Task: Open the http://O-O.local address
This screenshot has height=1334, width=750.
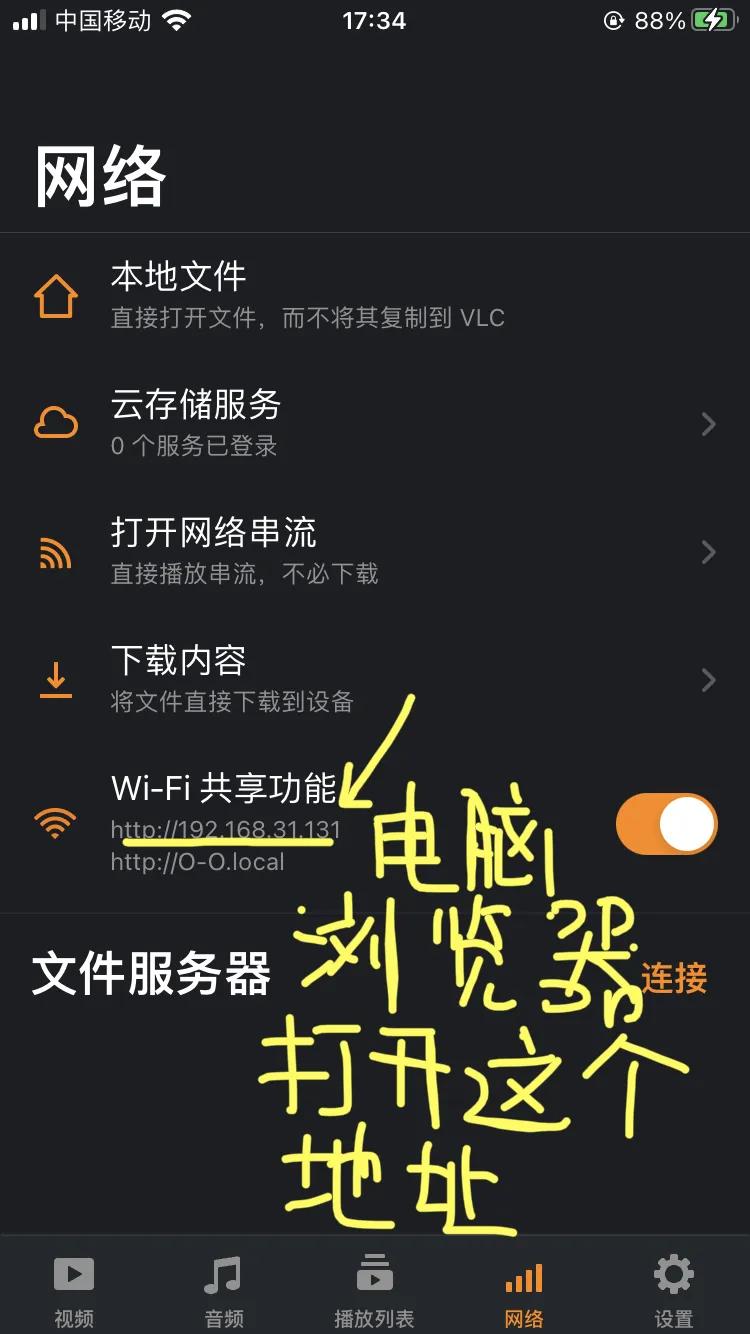Action: (x=197, y=861)
